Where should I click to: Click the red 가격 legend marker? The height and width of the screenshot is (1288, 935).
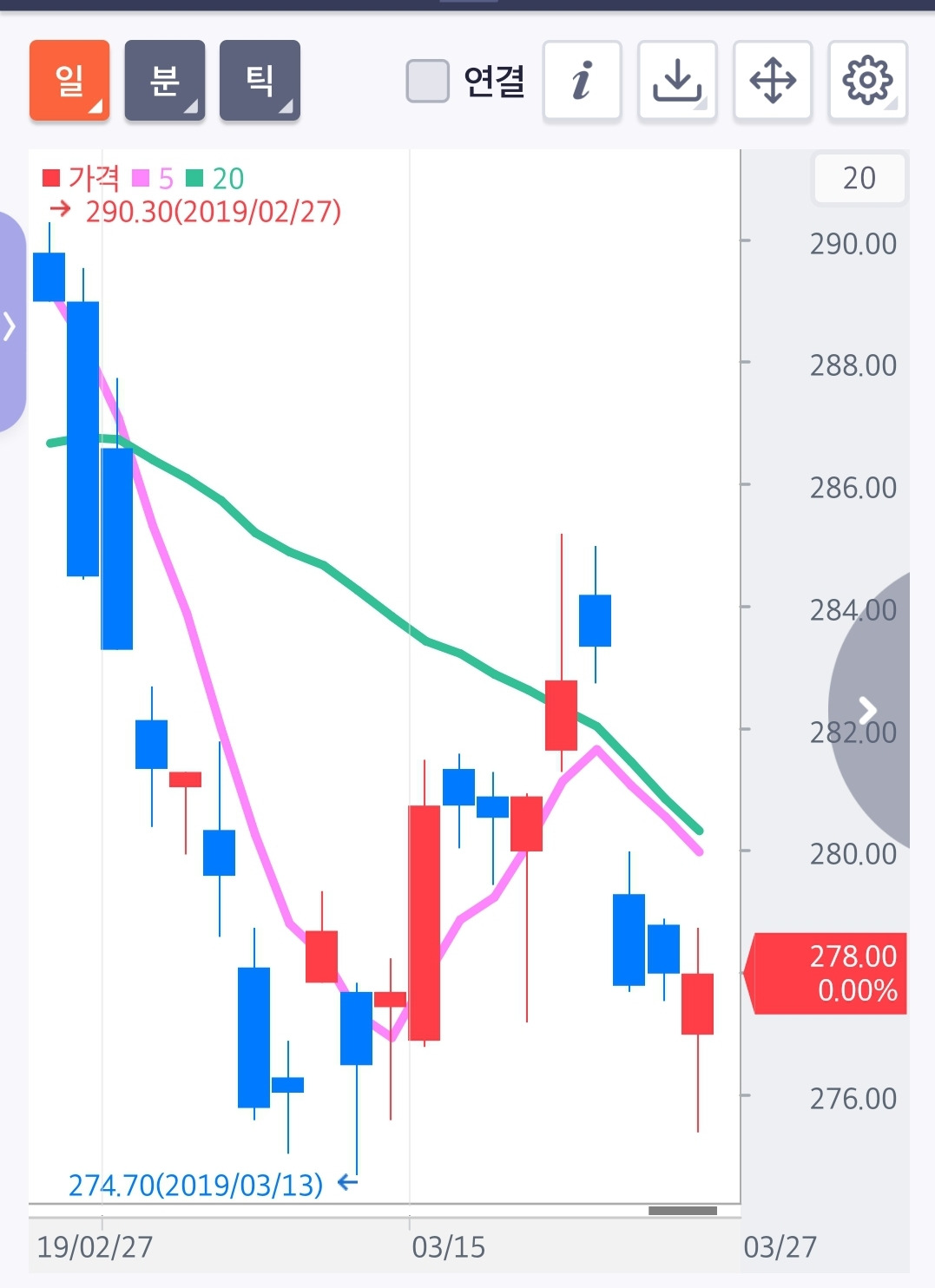pos(50,177)
